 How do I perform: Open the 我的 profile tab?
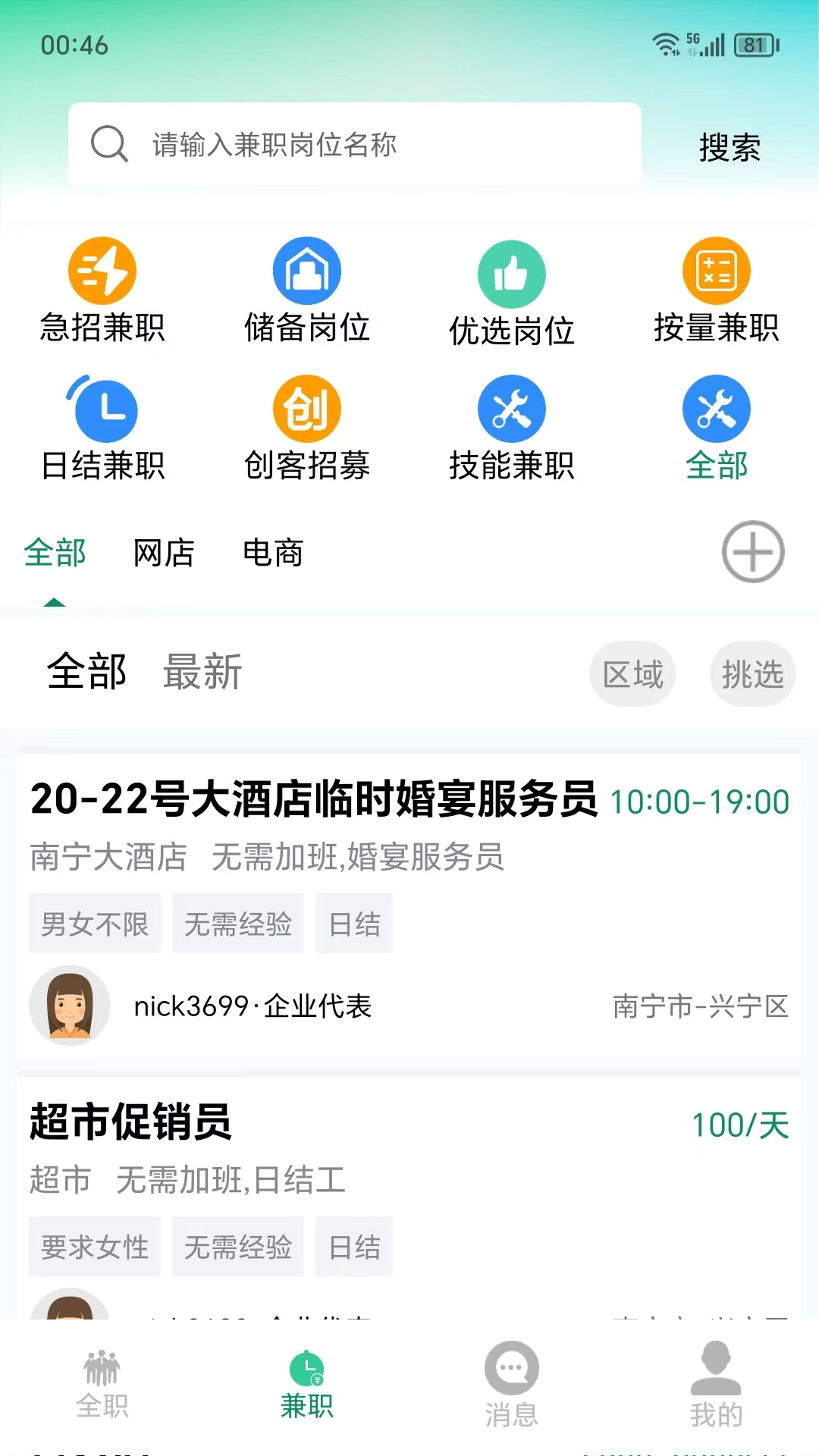point(716,1385)
